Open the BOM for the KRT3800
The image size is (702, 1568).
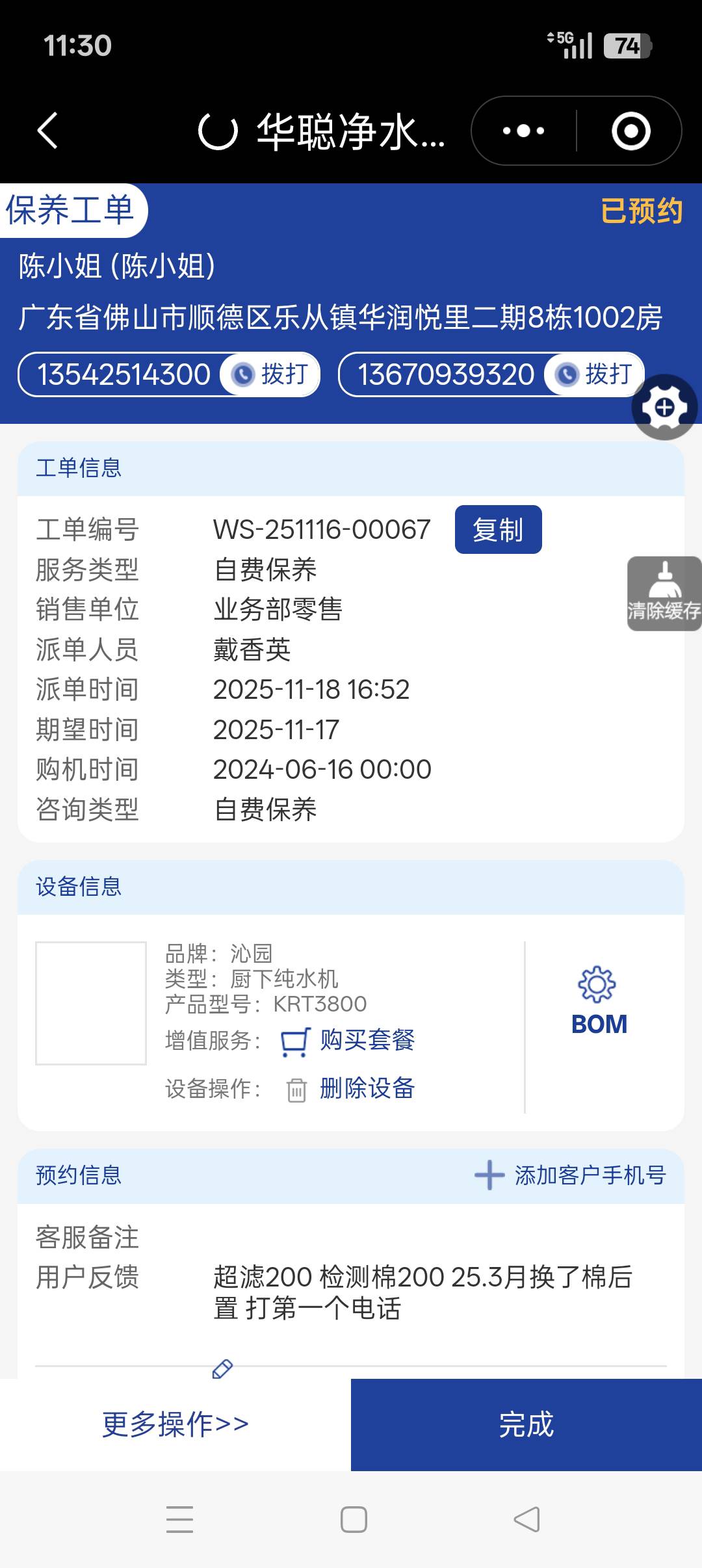point(599,1002)
